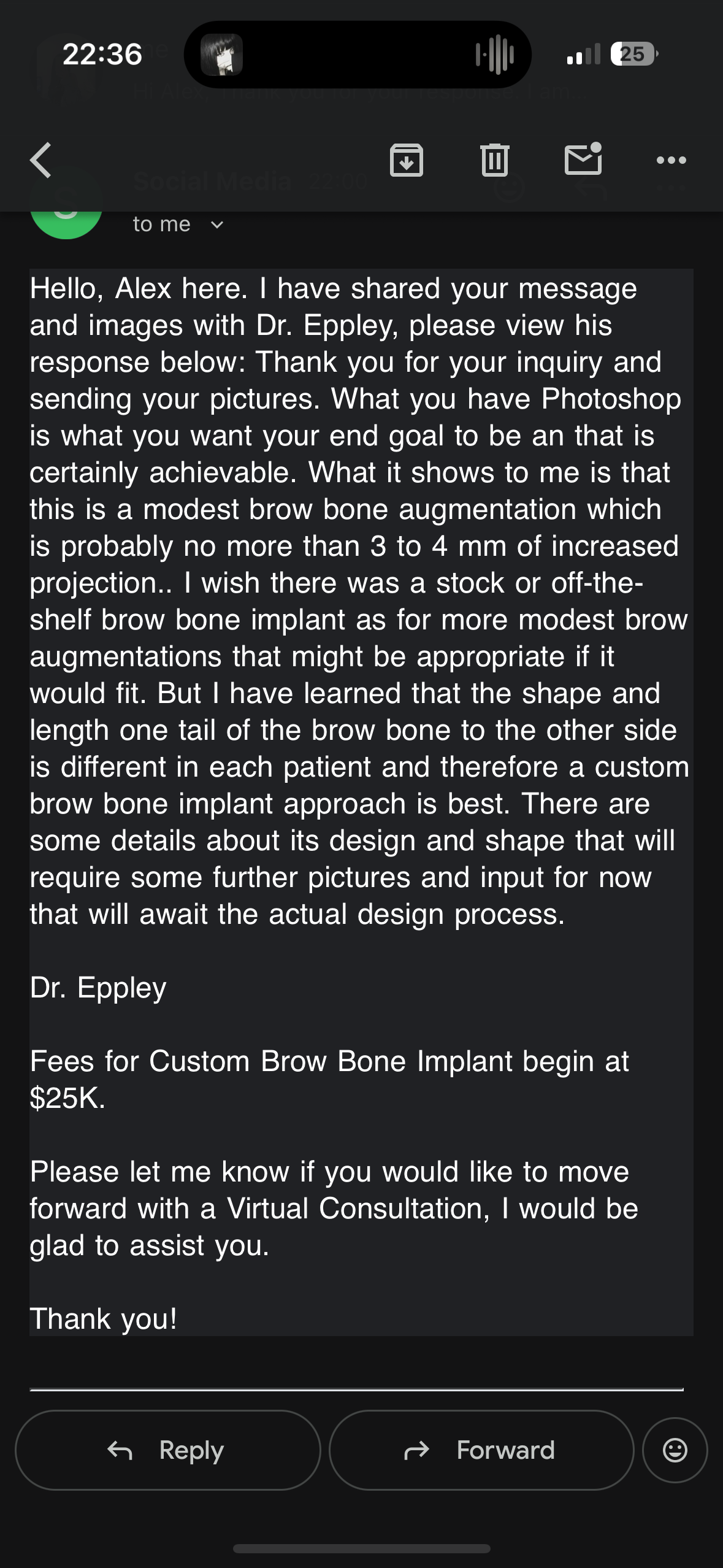Open the overflow menu
The image size is (723, 1568).
click(x=671, y=160)
